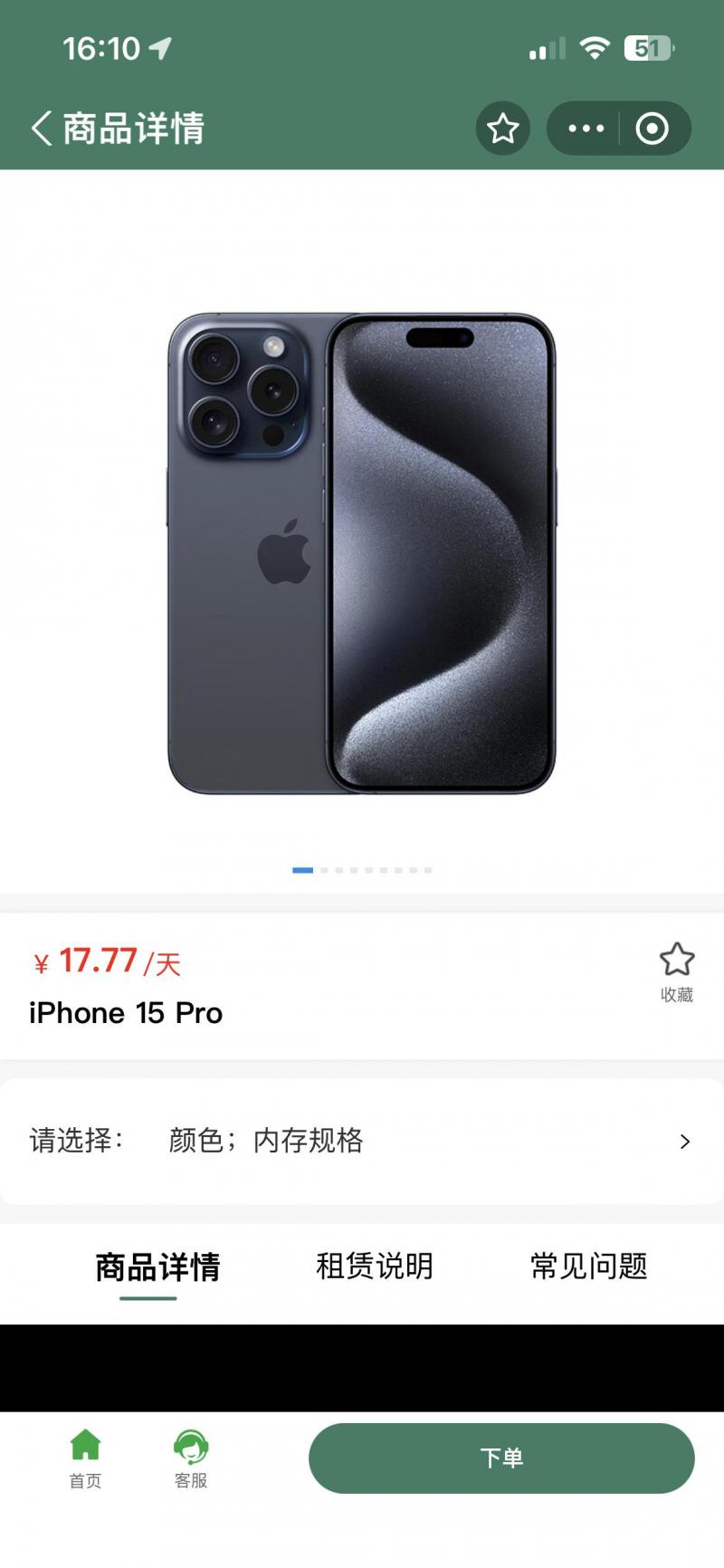The width and height of the screenshot is (724, 1568).
Task: Switch to the 租赁说明 tab
Action: tap(374, 1266)
